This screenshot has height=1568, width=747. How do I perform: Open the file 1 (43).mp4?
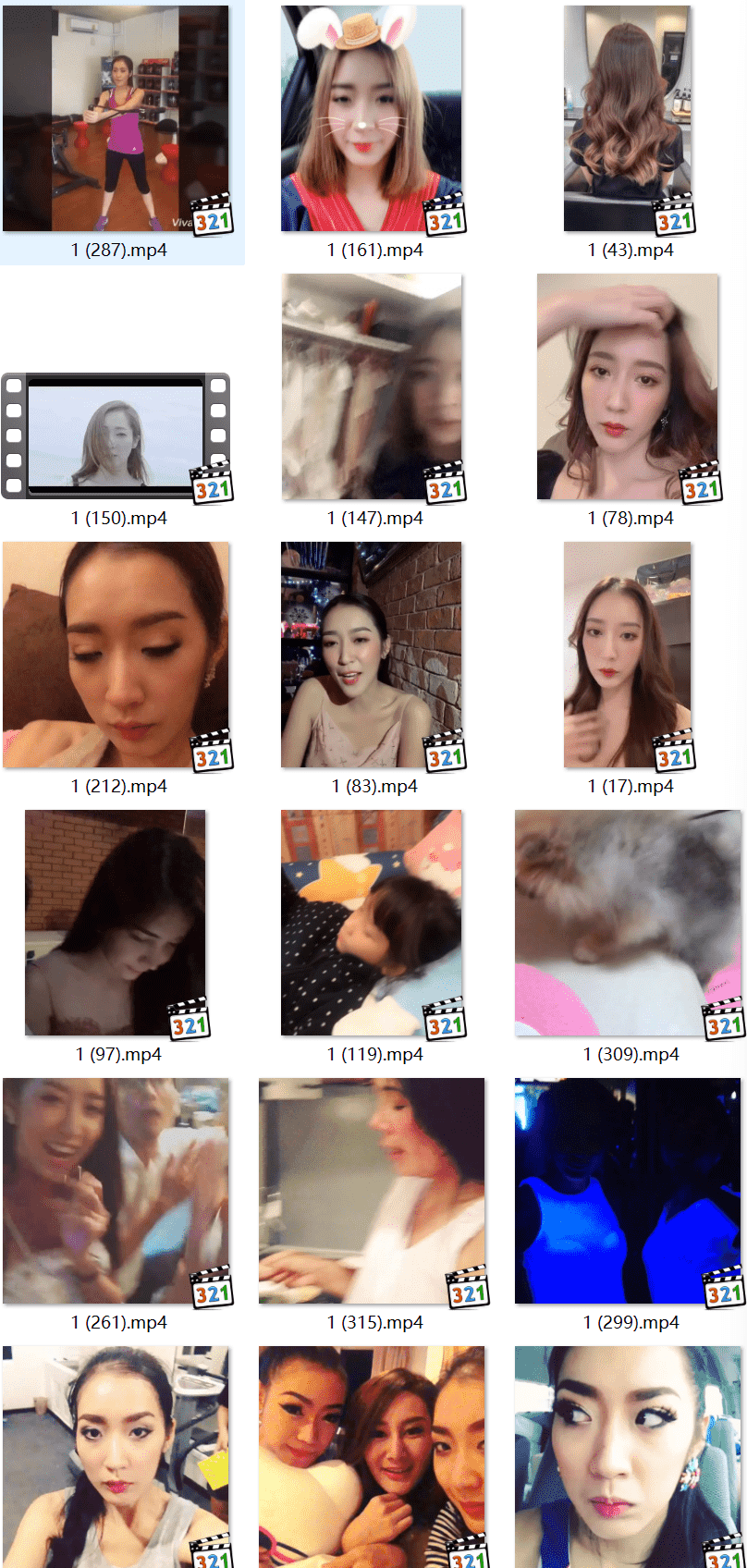(628, 118)
